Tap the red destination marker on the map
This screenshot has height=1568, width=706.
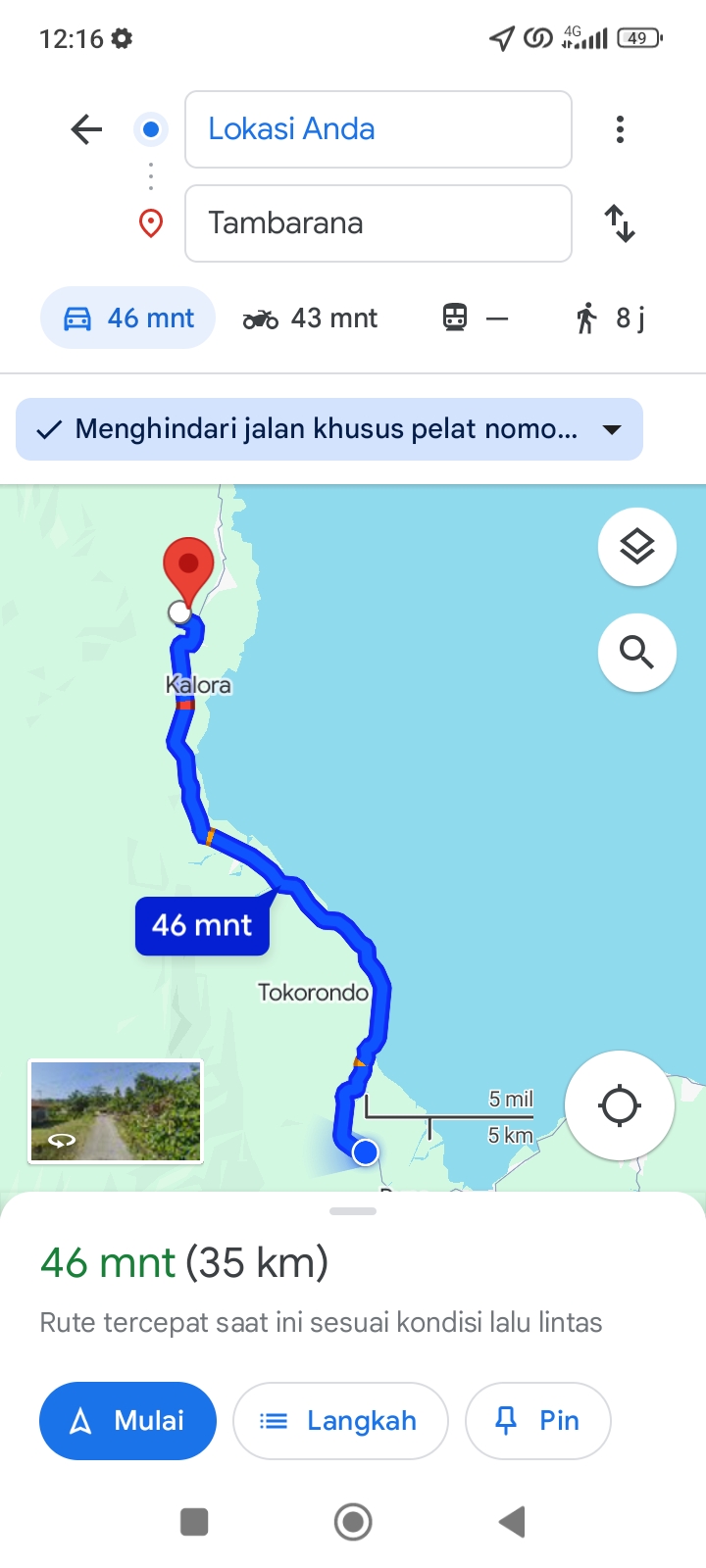point(187,570)
